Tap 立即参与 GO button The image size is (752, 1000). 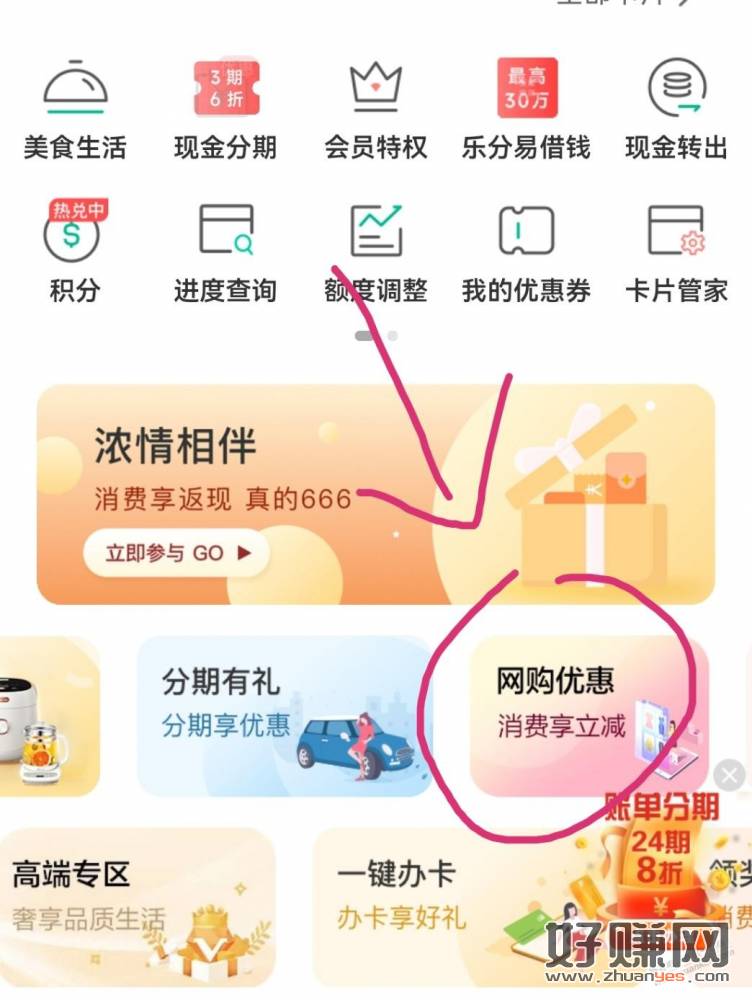click(x=176, y=552)
